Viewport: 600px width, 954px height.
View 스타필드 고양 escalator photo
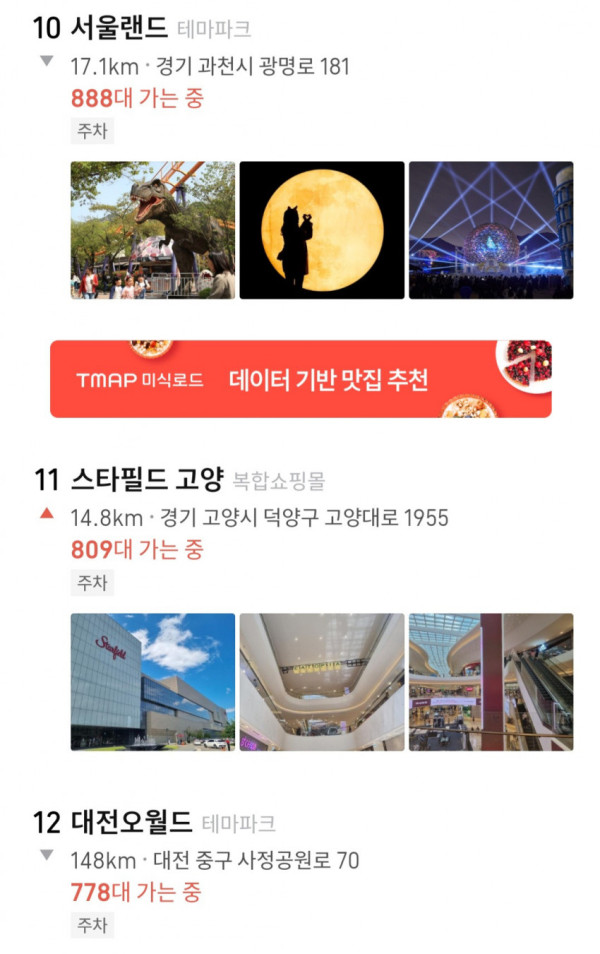point(491,682)
